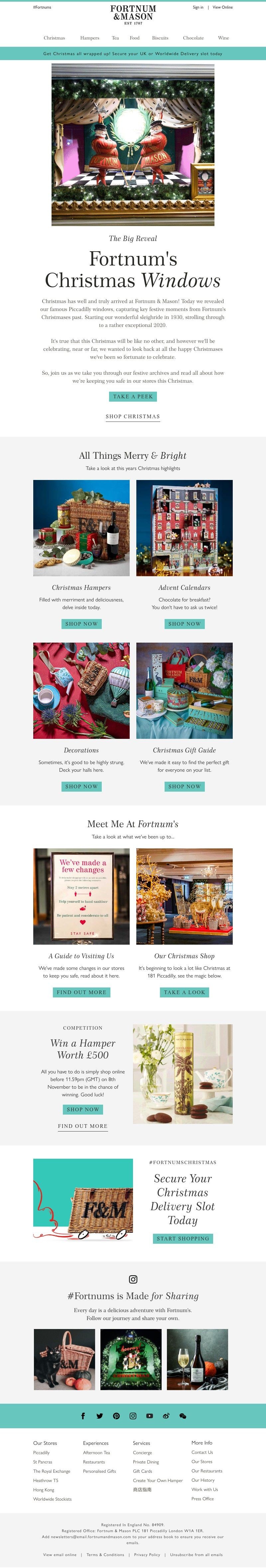Open the Shop Christmas underlined link
The width and height of the screenshot is (266, 1568).
click(x=133, y=416)
